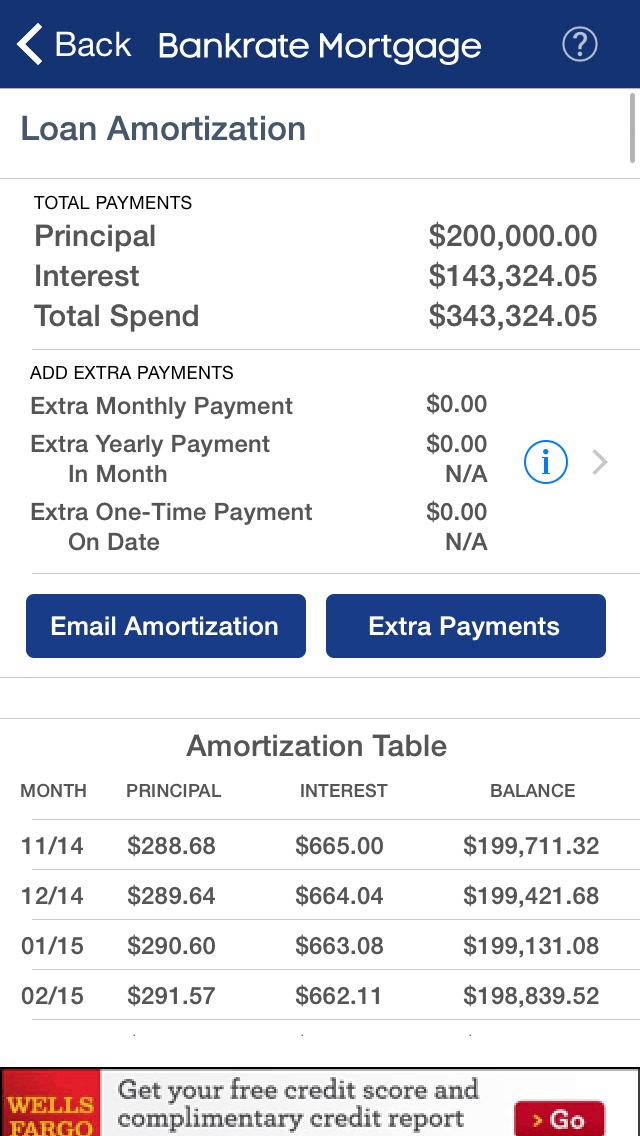Screen dimensions: 640x1136
Task: View info about extra payments
Action: [x=545, y=462]
